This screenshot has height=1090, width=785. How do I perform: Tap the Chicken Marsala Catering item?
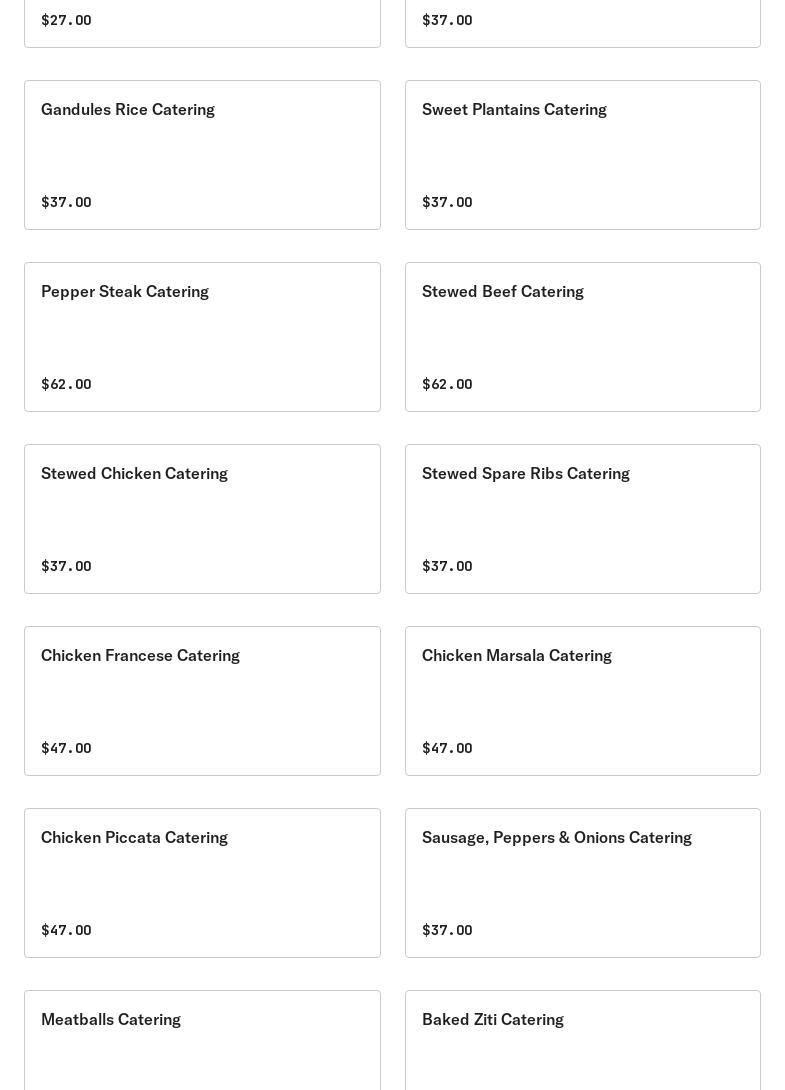click(x=582, y=701)
